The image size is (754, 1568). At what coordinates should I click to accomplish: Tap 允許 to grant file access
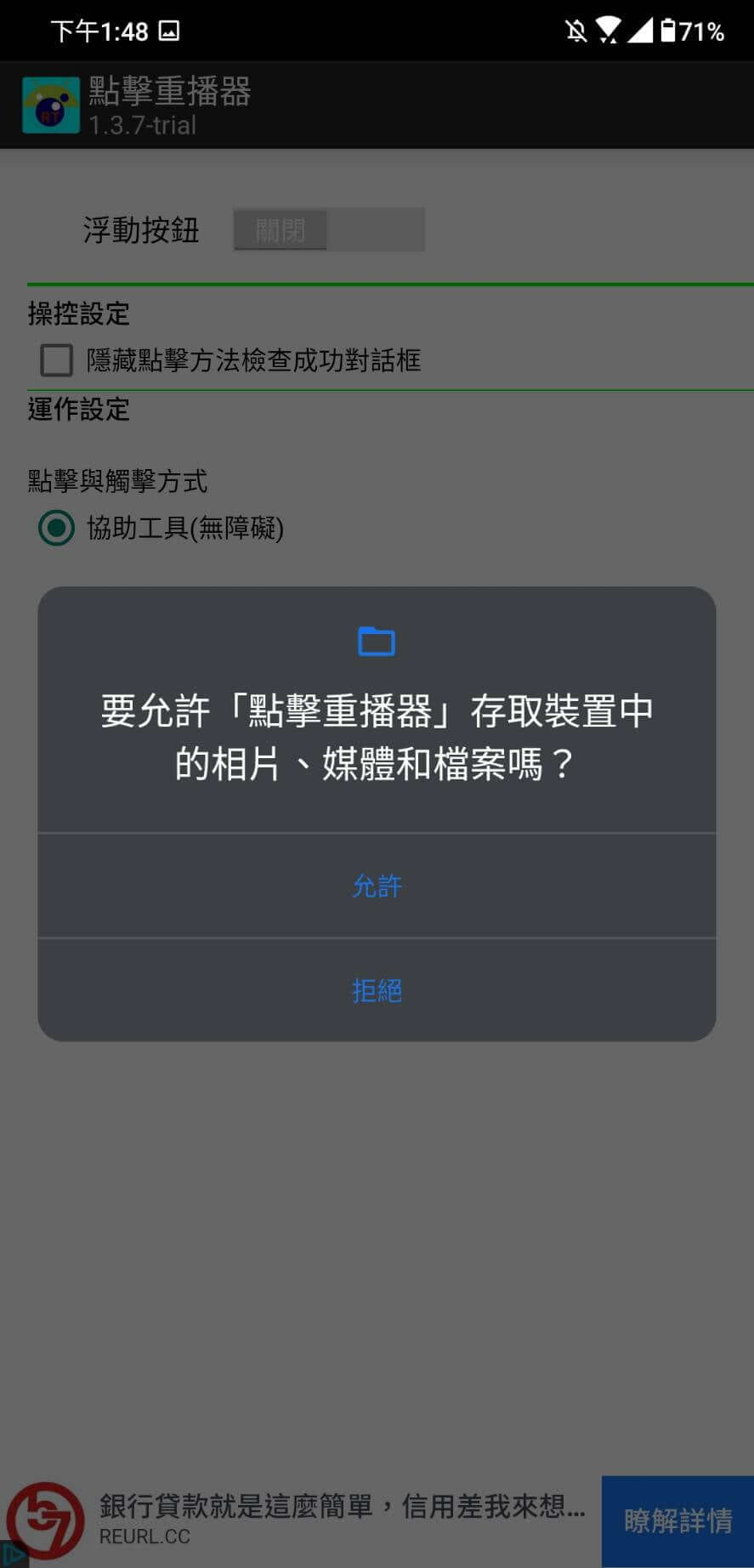[x=377, y=886]
